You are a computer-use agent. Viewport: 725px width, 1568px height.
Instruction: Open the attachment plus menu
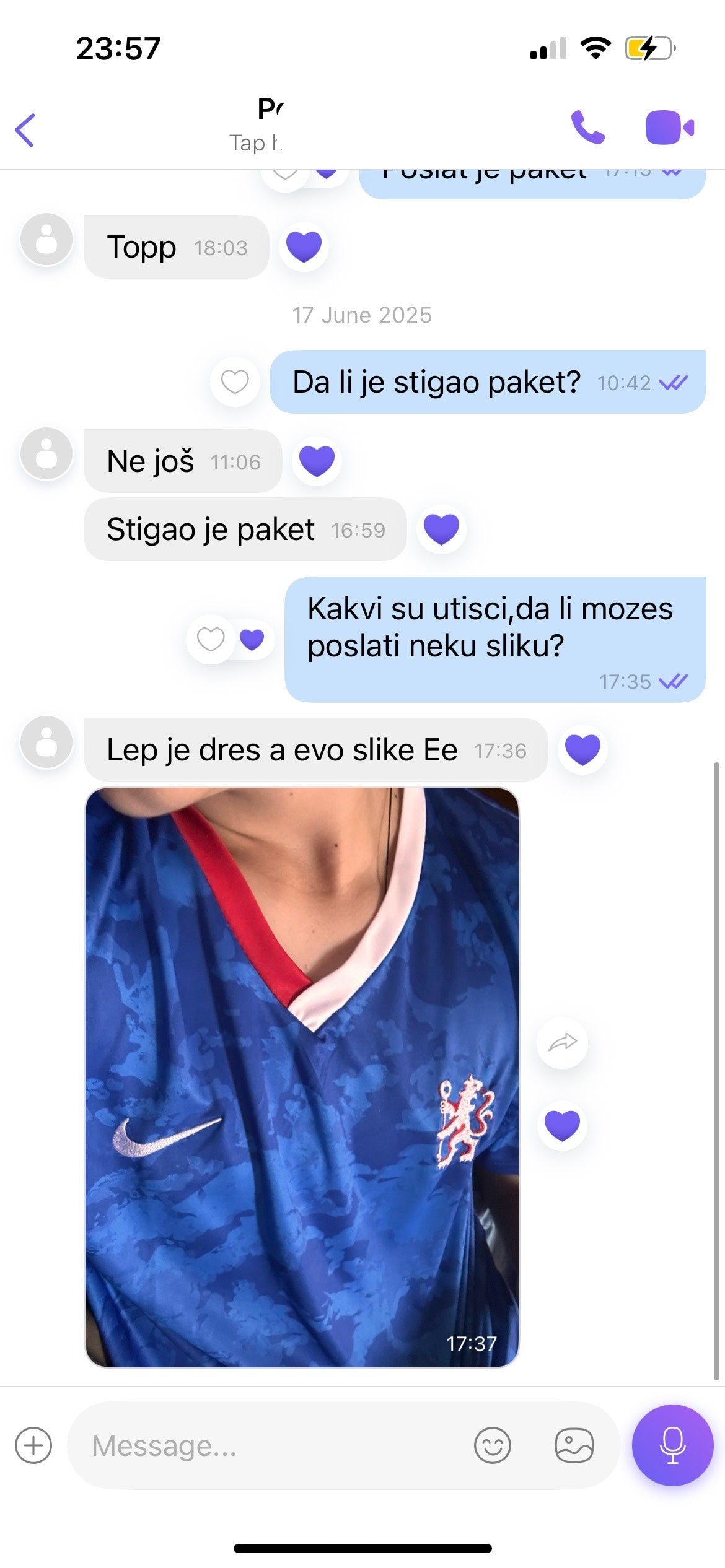tap(33, 1445)
